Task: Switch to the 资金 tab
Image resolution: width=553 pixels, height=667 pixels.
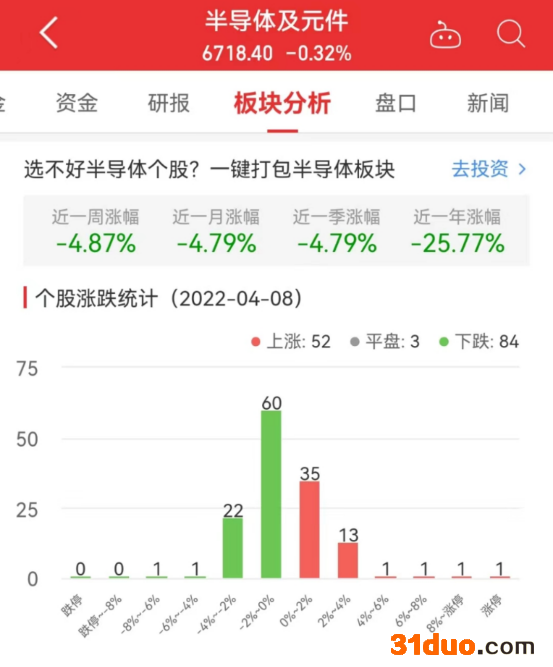Action: pos(77,103)
